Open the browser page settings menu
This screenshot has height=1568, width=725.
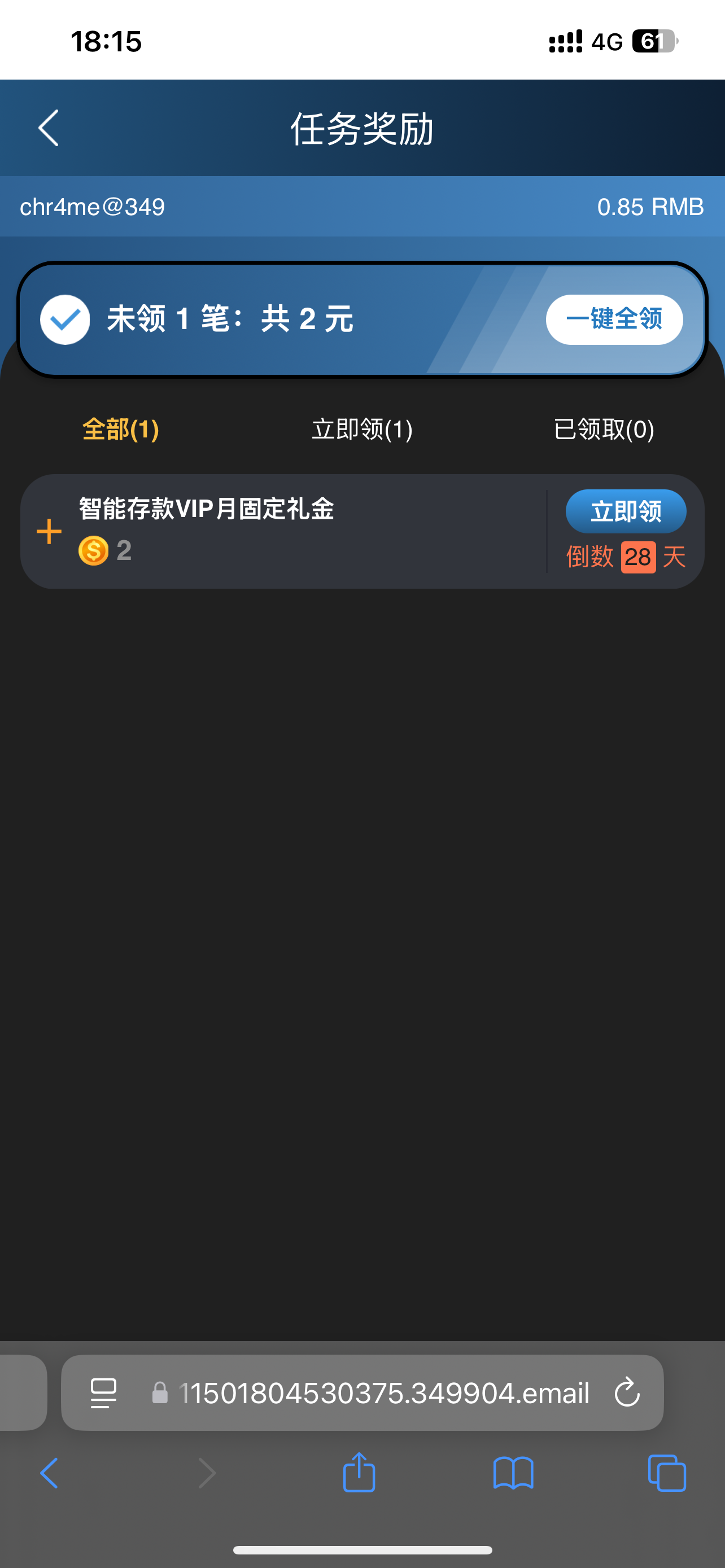coord(103,1392)
